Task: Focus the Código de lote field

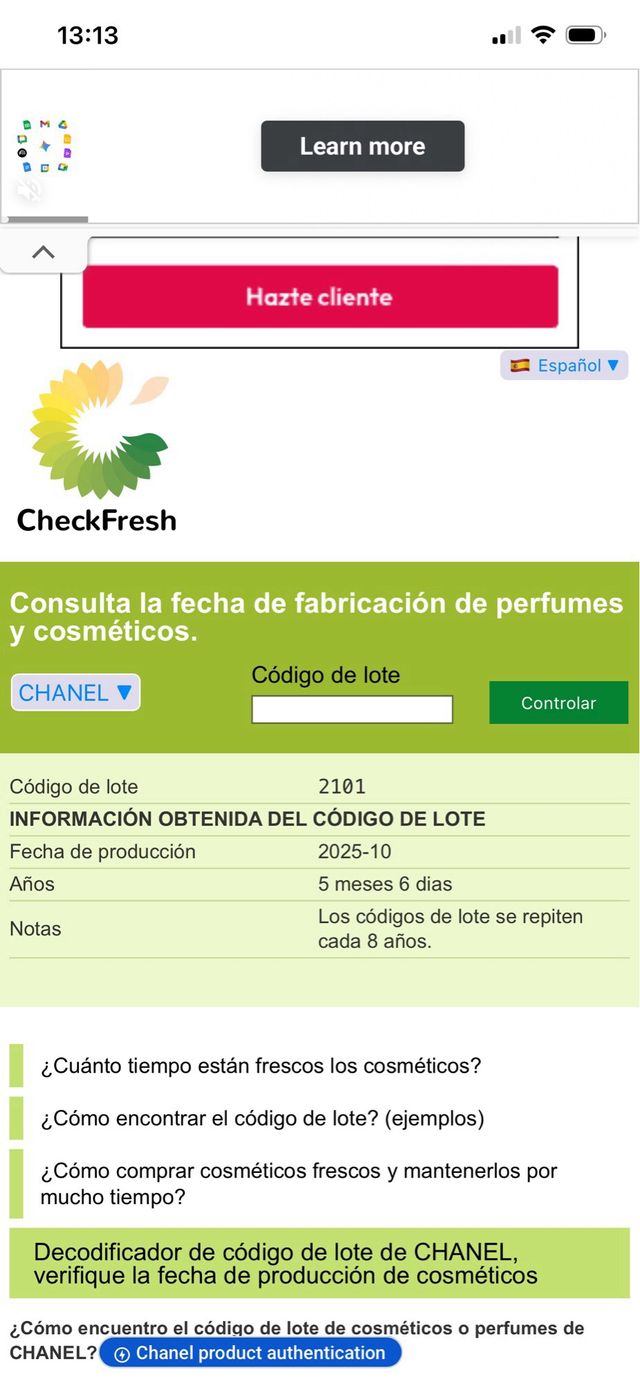Action: pos(352,709)
